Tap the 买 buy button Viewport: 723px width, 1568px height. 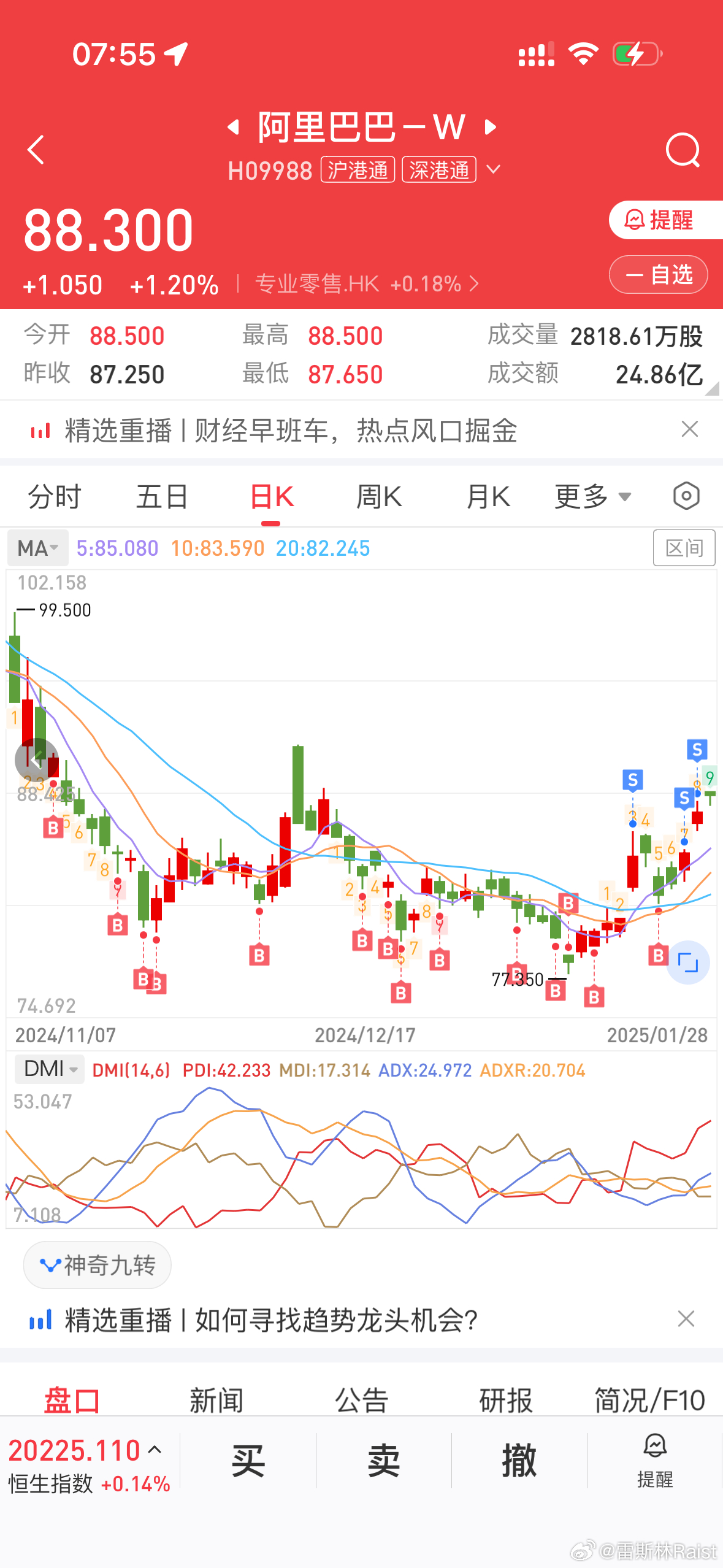pyautogui.click(x=248, y=1460)
